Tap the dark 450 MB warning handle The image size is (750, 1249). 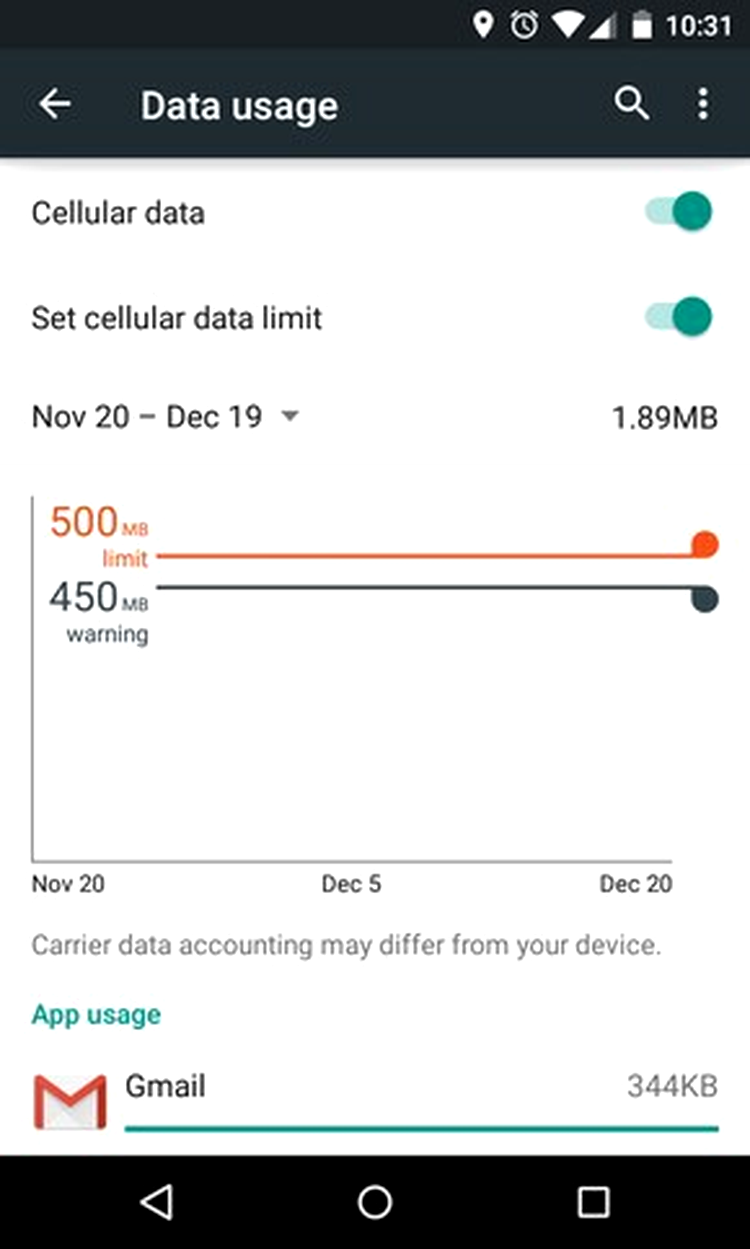(x=705, y=599)
